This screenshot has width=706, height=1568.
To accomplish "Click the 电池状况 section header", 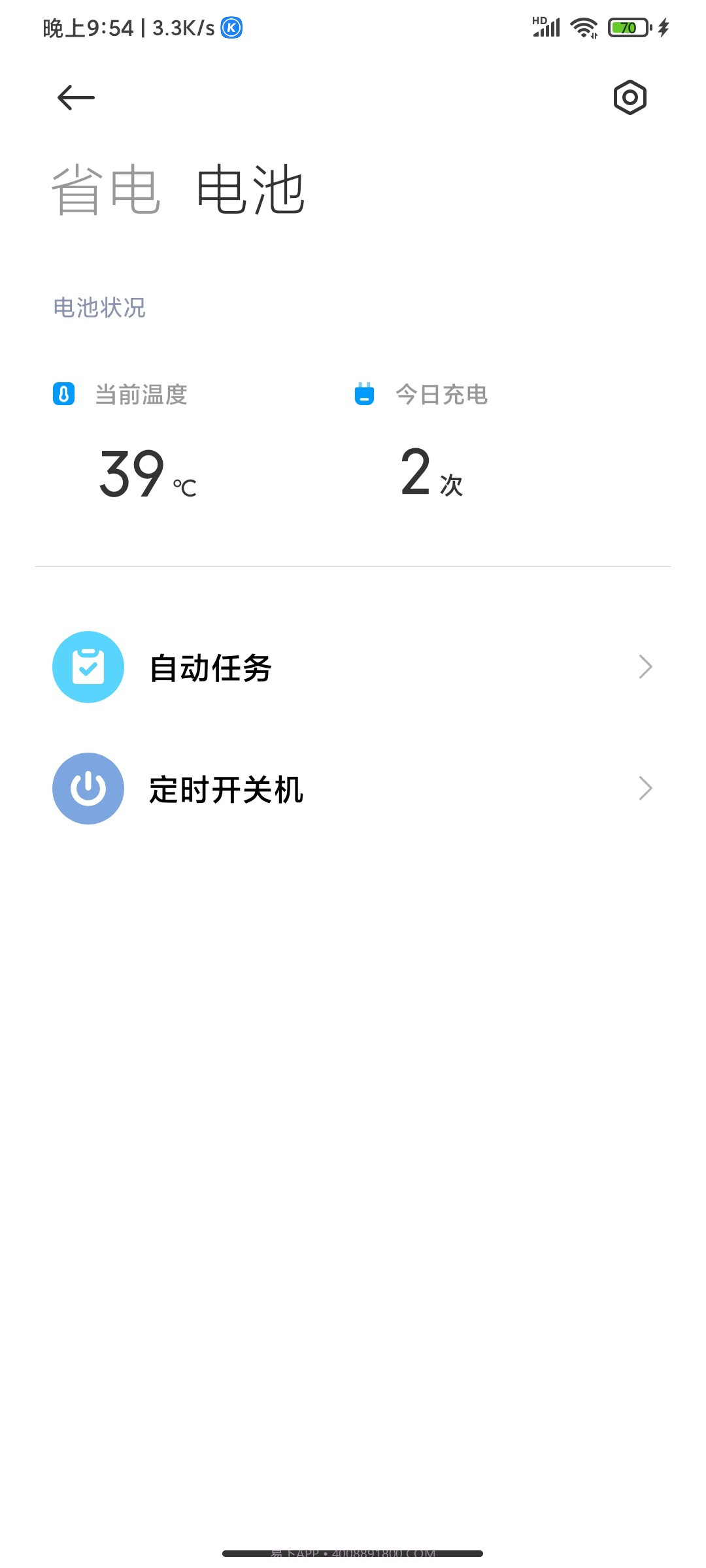I will coord(99,308).
